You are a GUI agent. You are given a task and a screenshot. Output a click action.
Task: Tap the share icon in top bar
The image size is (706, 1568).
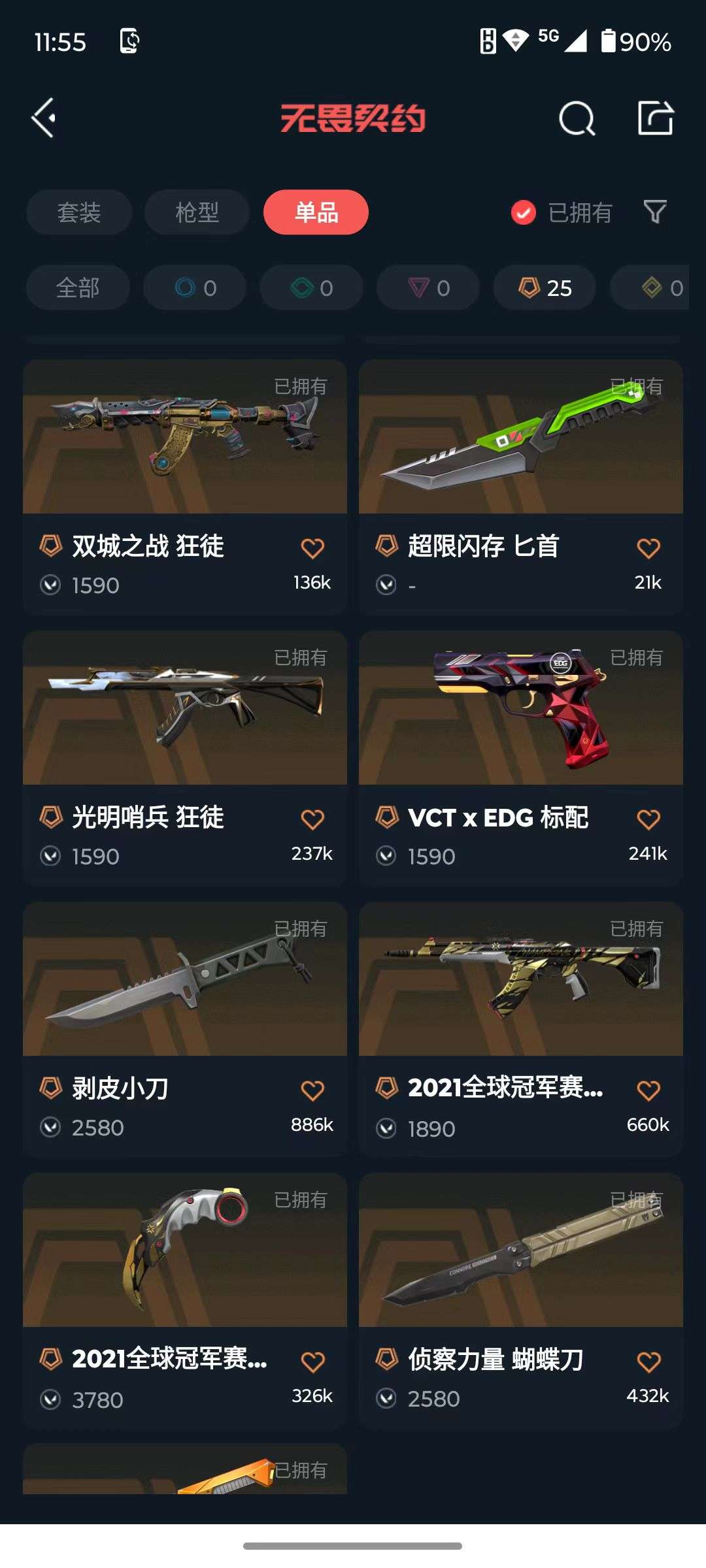pyautogui.click(x=656, y=118)
